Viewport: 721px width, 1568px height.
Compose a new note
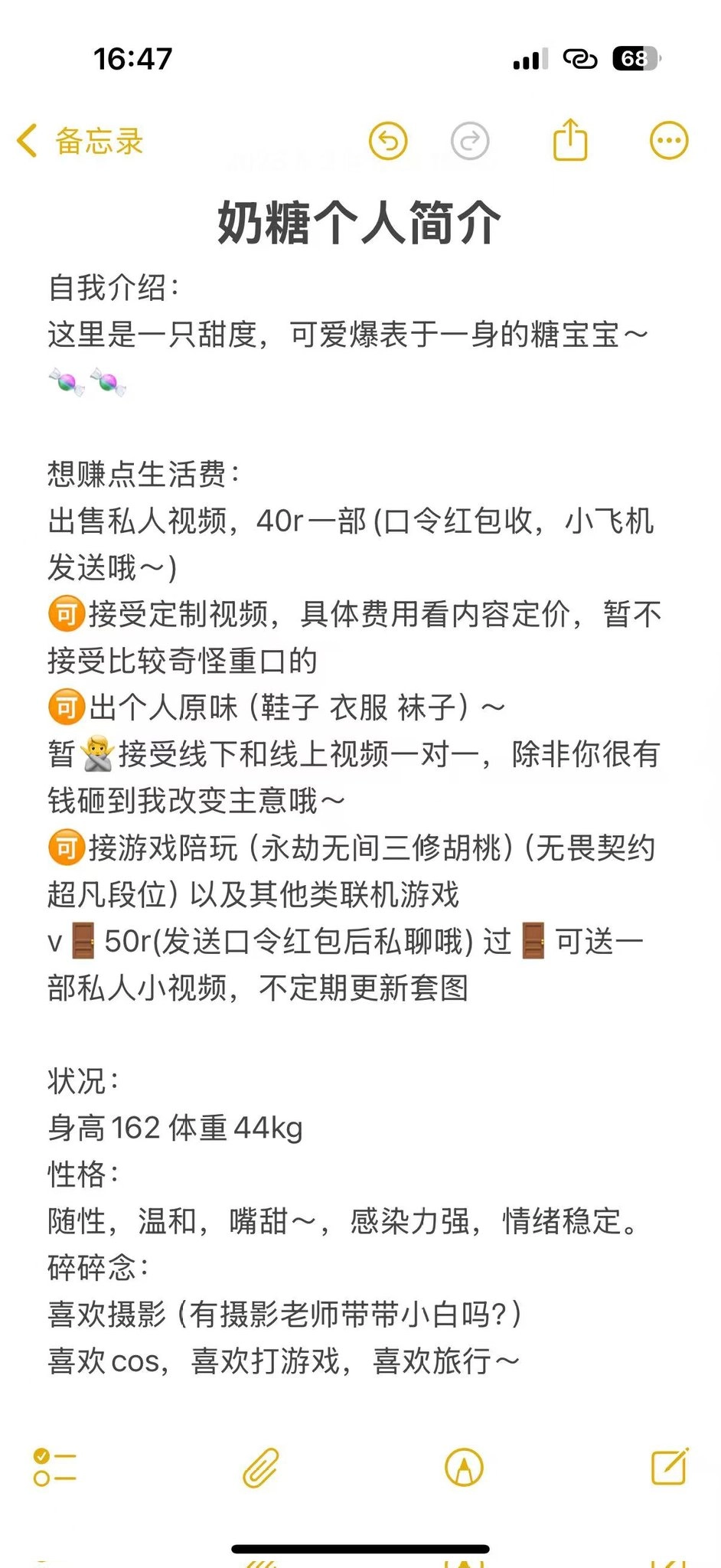(670, 1467)
